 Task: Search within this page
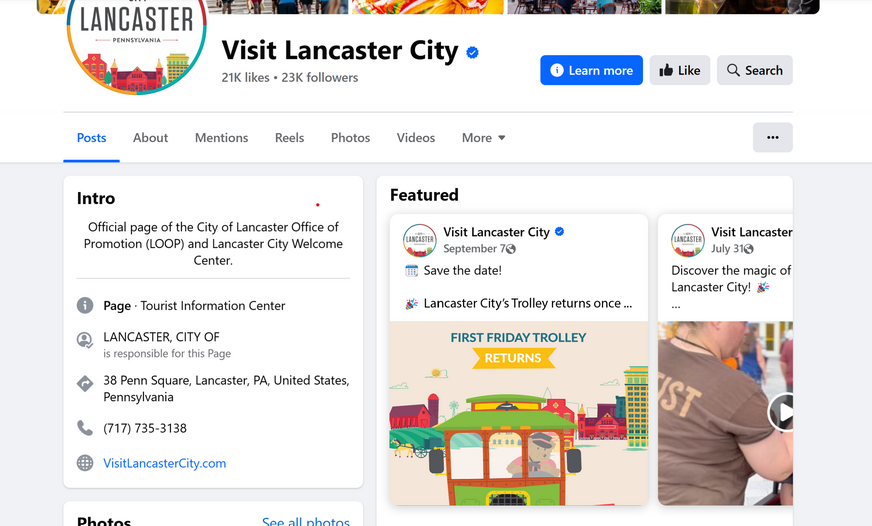tap(754, 70)
